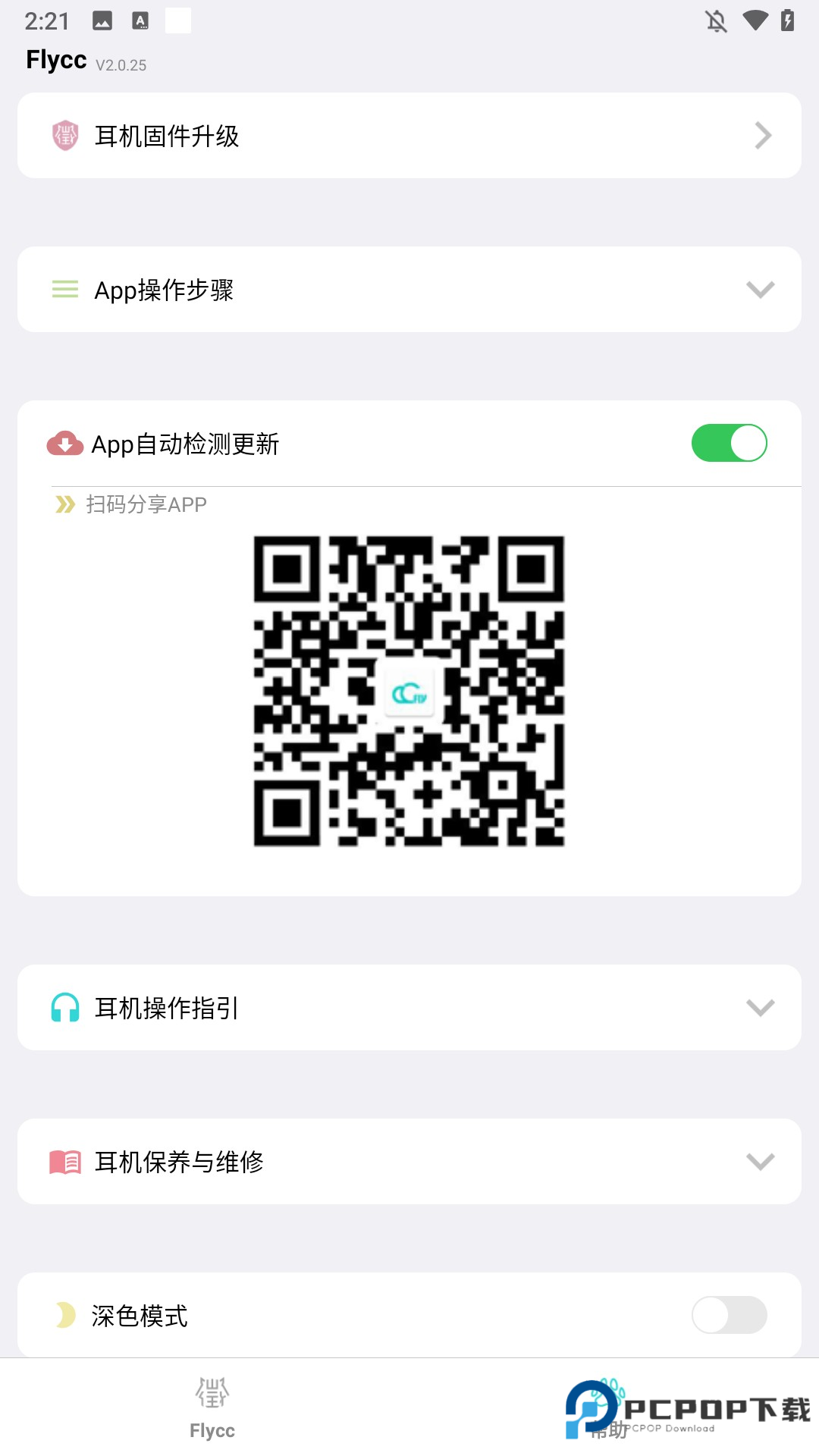The image size is (819, 1456).
Task: Click the battery status indicator
Action: click(x=786, y=20)
